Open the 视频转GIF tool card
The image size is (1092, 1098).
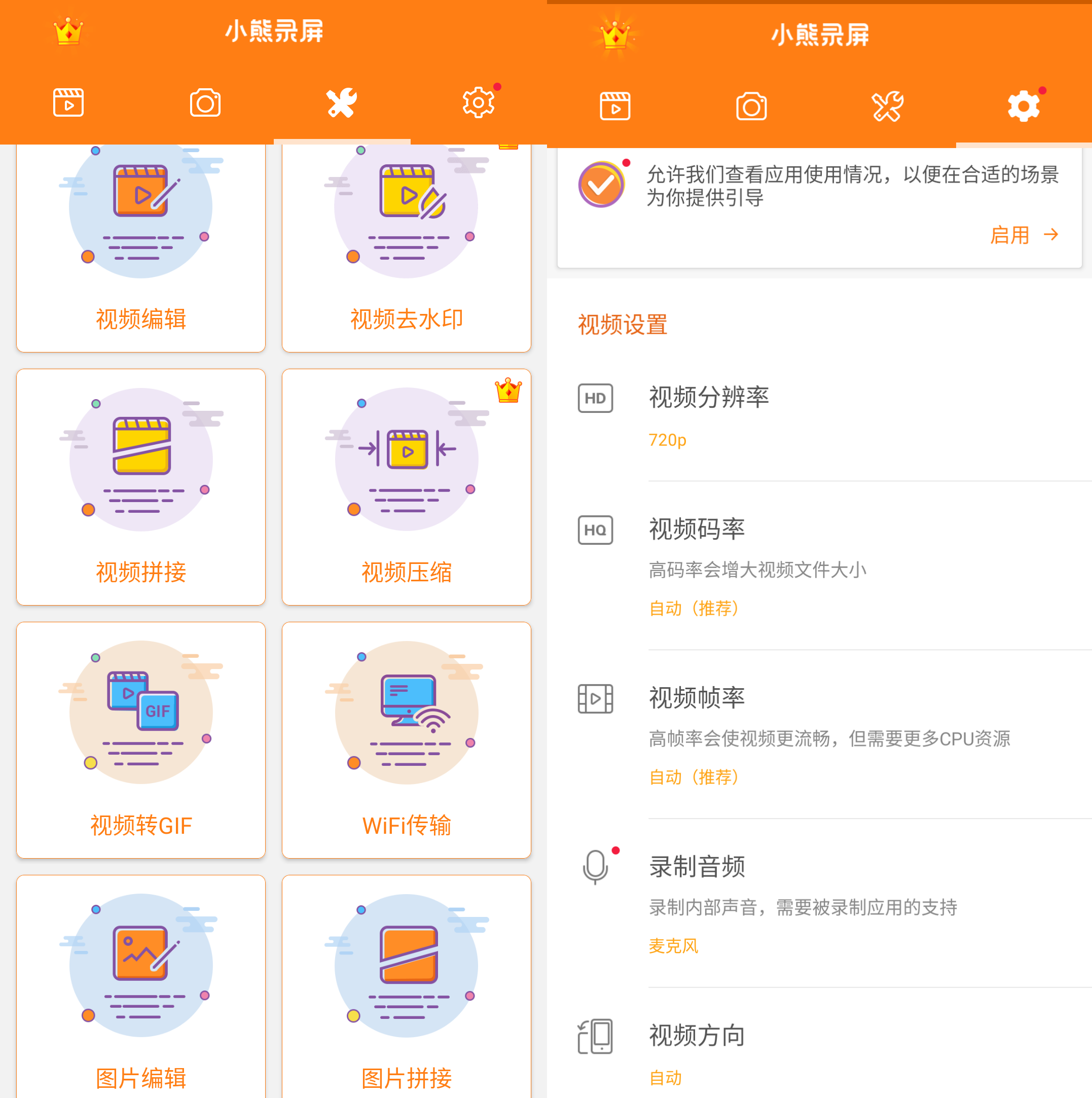[x=140, y=739]
